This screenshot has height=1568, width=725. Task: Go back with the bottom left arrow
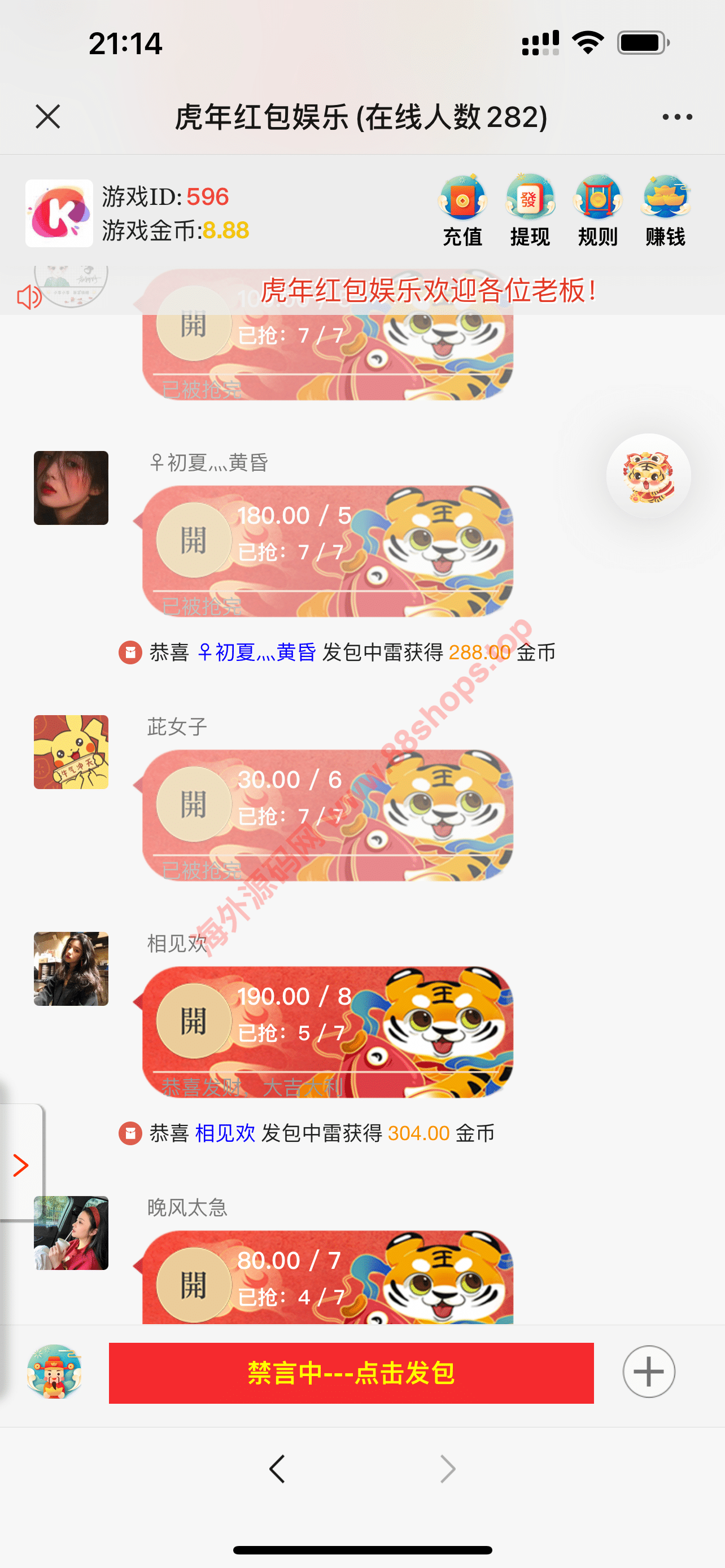coord(277,1469)
